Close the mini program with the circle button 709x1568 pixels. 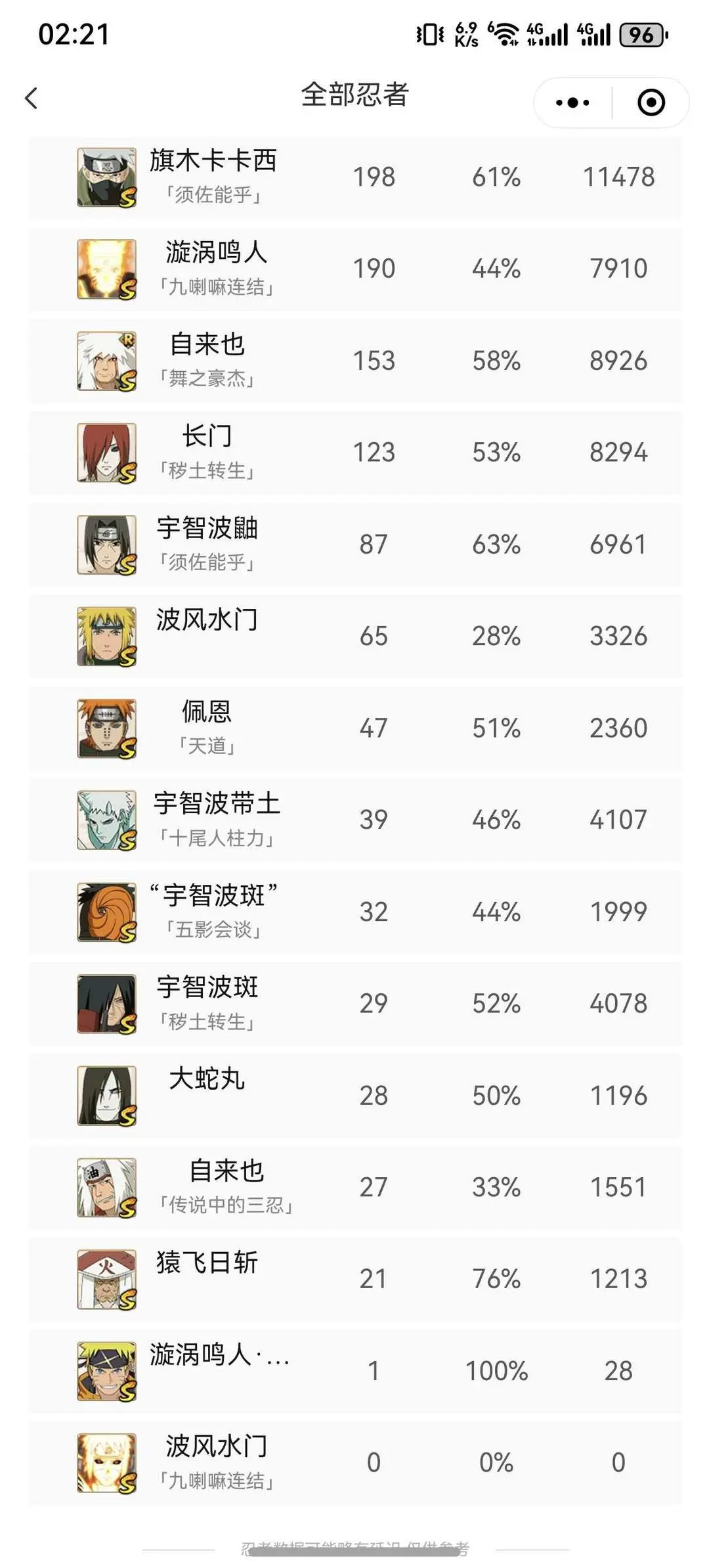[x=651, y=102]
